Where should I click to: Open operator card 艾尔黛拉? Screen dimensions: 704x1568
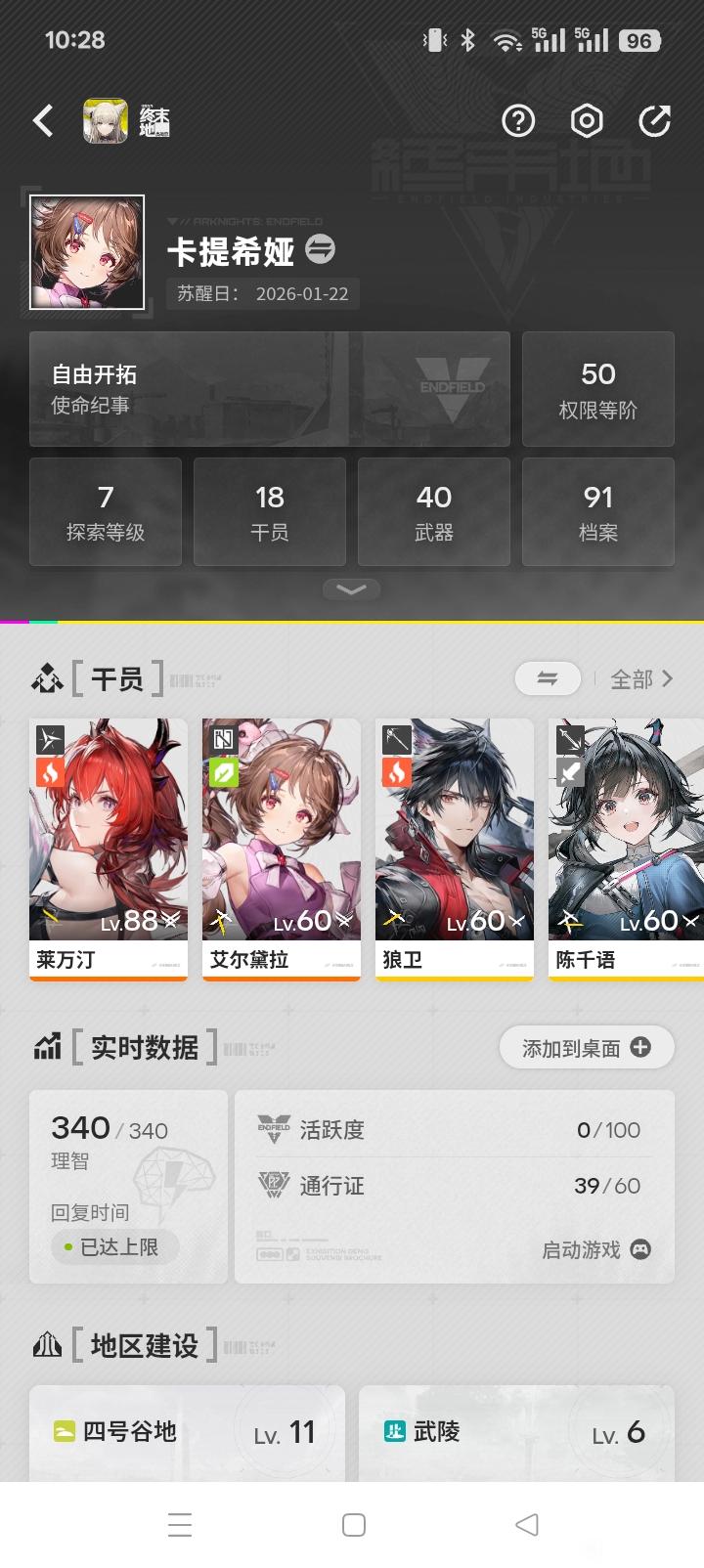(282, 849)
